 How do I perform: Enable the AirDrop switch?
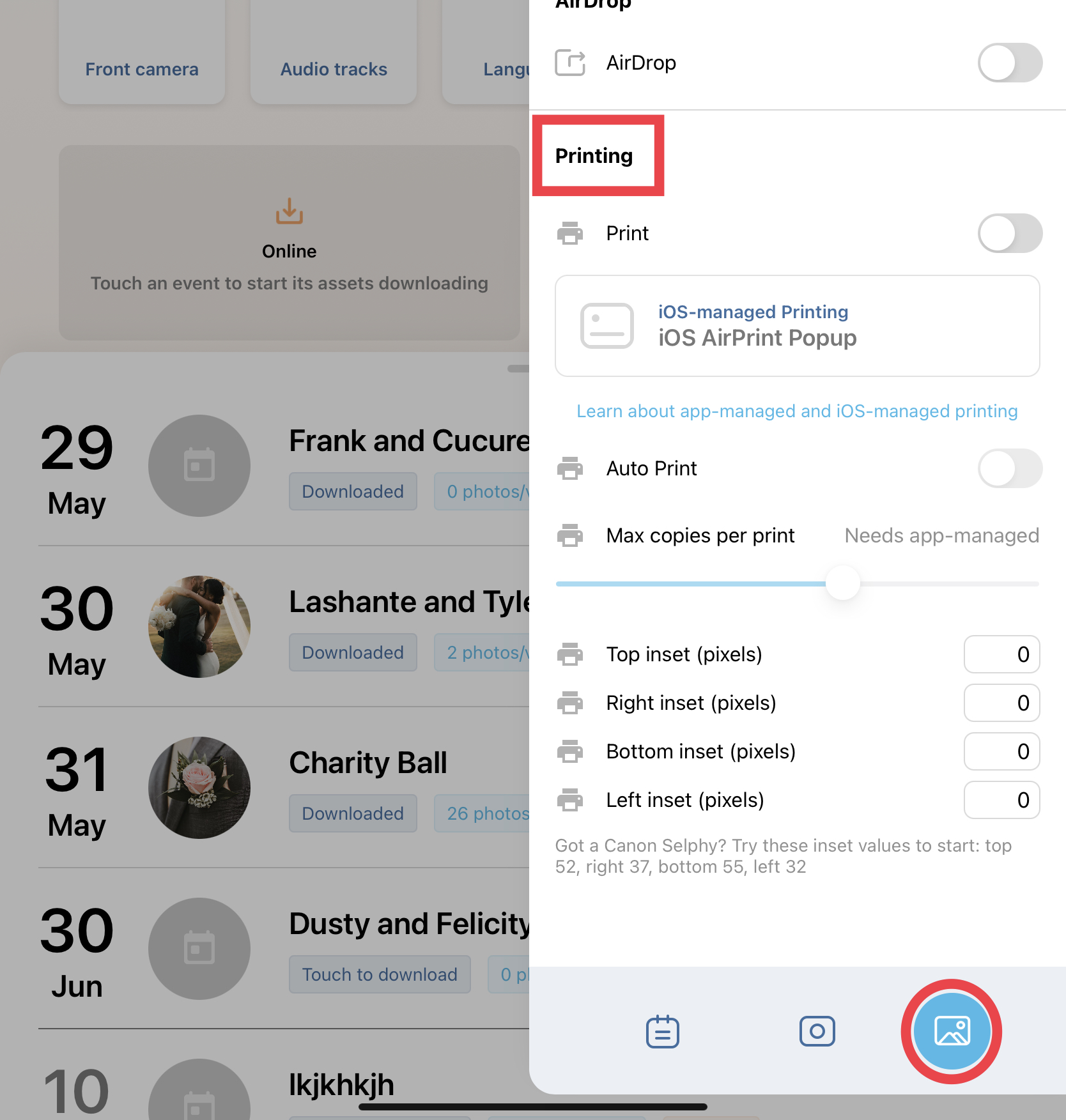pos(1009,63)
